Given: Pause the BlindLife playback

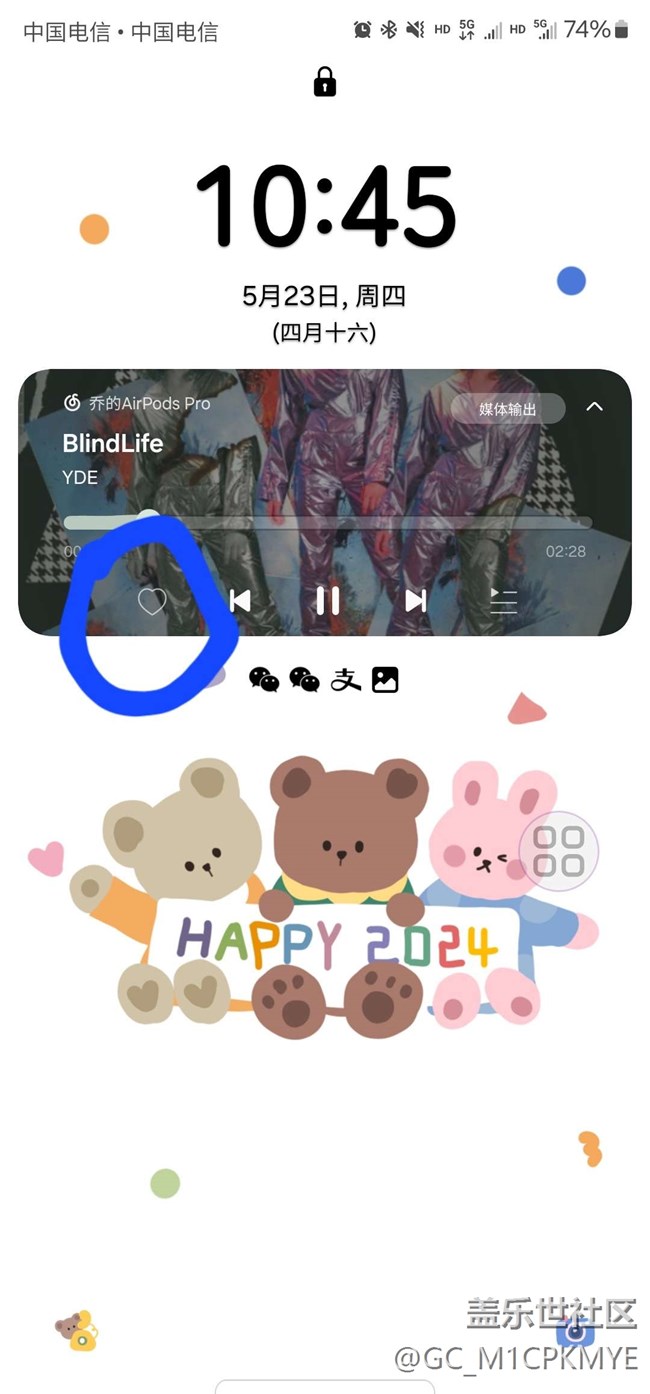Looking at the screenshot, I should 328,600.
